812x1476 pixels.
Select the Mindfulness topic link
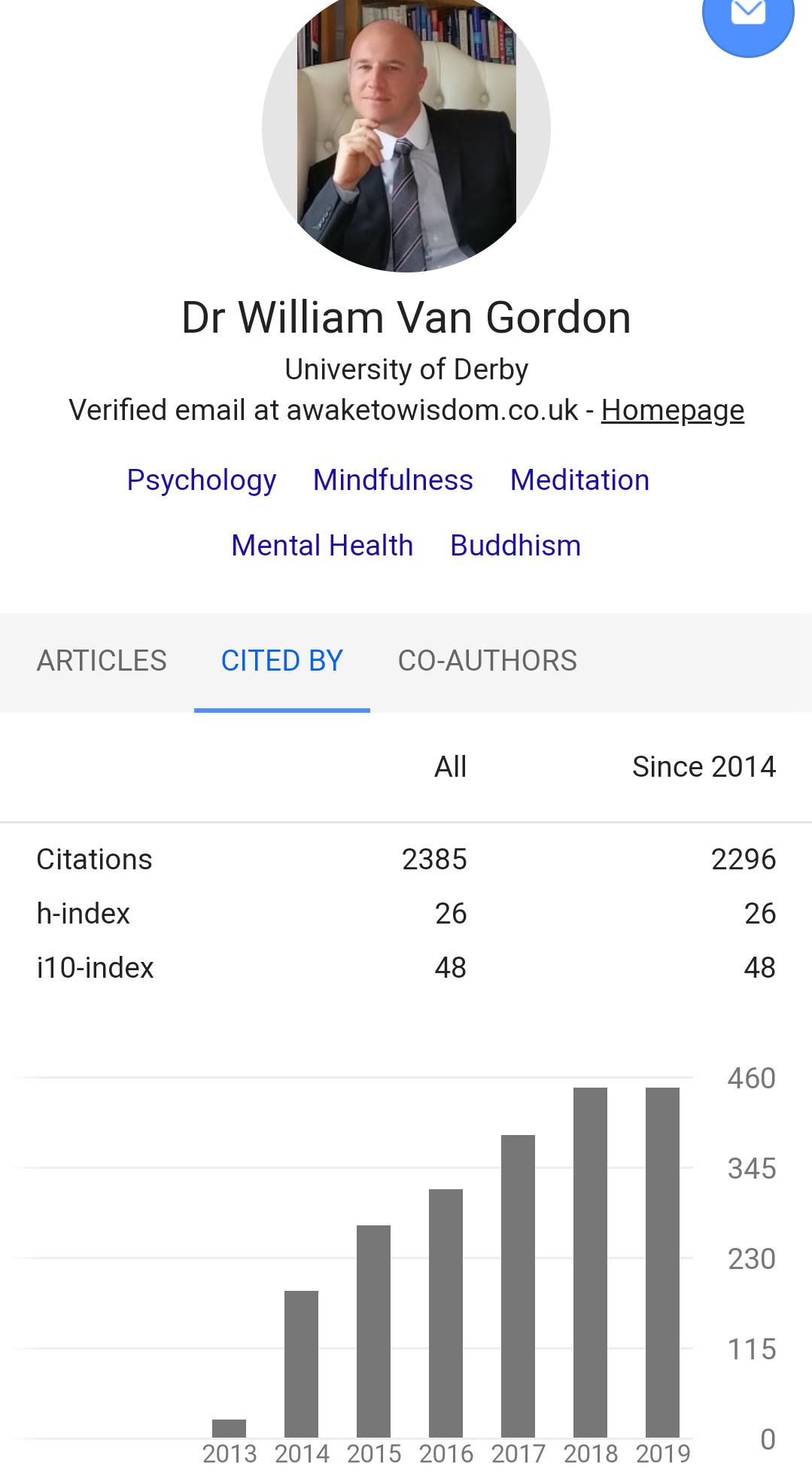(393, 480)
